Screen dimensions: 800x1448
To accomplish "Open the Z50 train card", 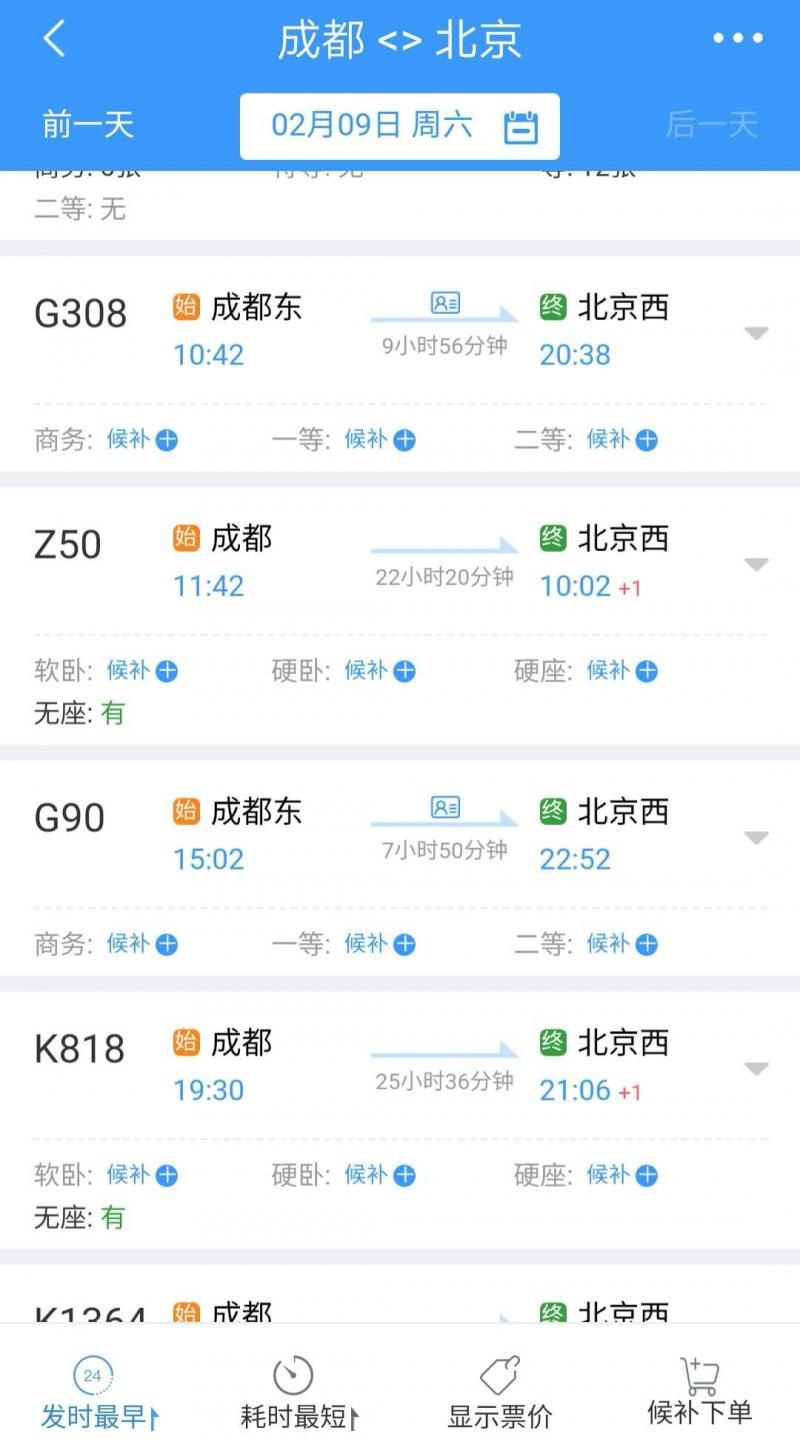I will pyautogui.click(x=400, y=616).
